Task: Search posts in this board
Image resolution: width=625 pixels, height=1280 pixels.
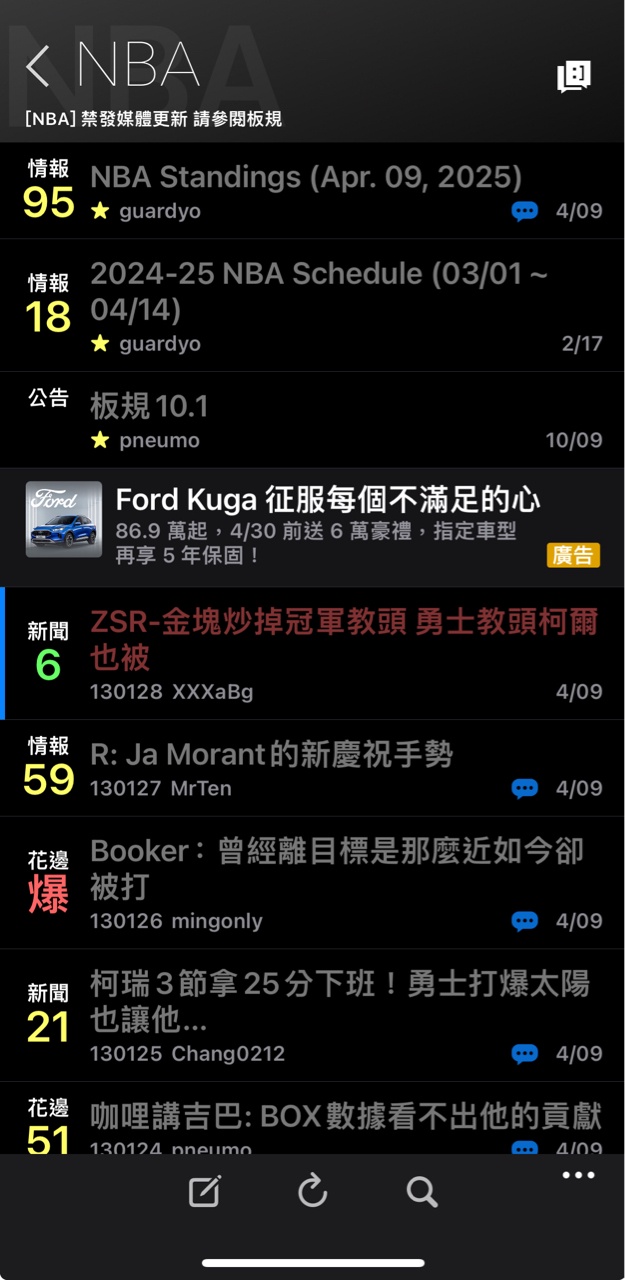Action: pos(421,1191)
